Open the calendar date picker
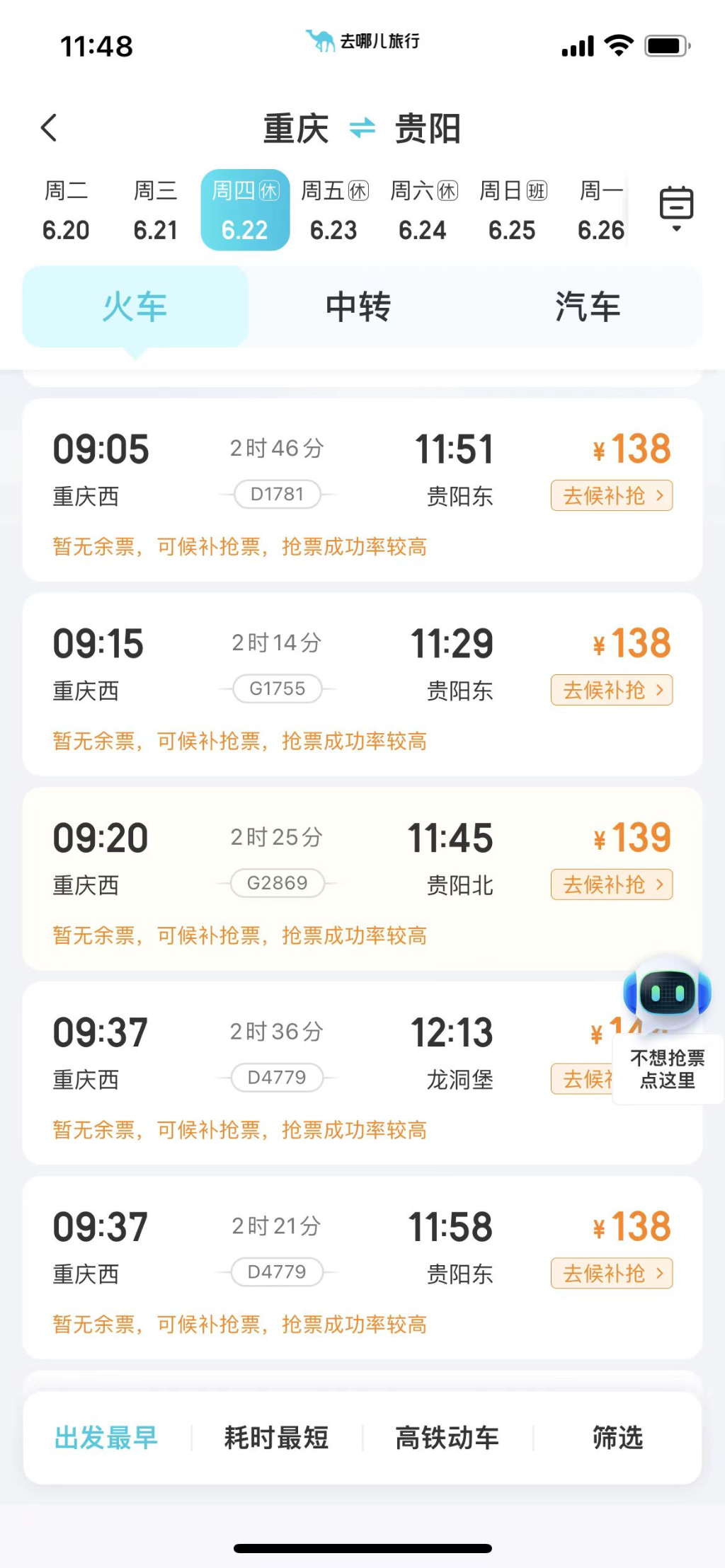Image resolution: width=725 pixels, height=1568 pixels. coord(676,208)
